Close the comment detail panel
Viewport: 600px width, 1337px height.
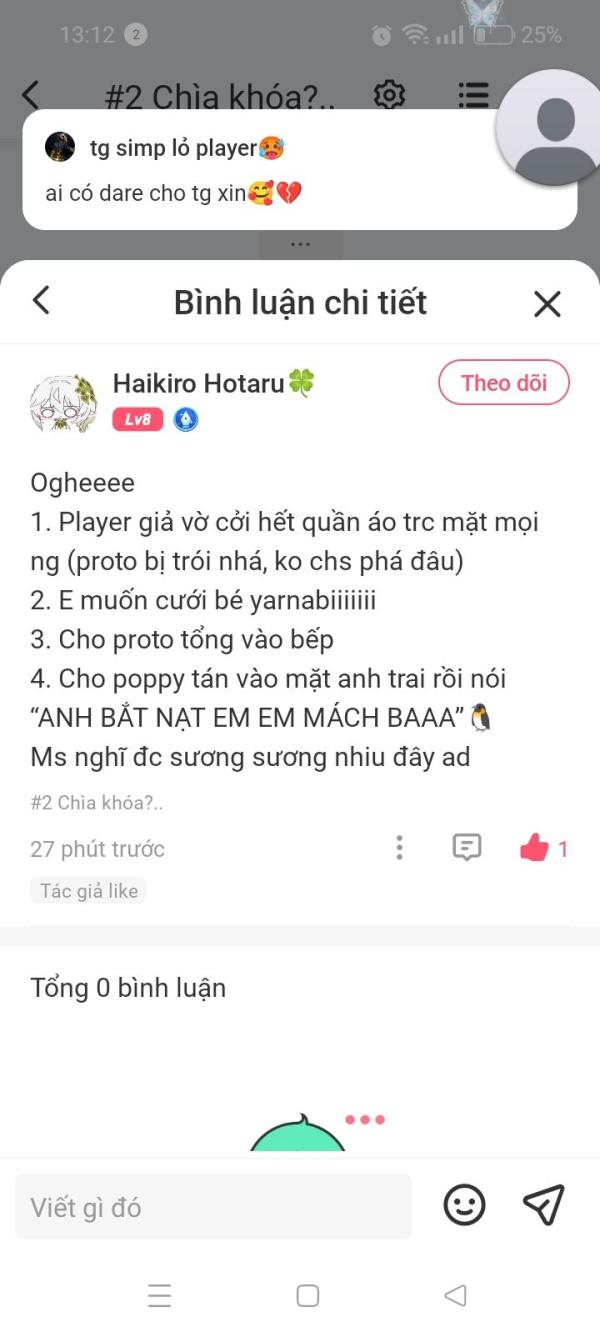click(547, 304)
